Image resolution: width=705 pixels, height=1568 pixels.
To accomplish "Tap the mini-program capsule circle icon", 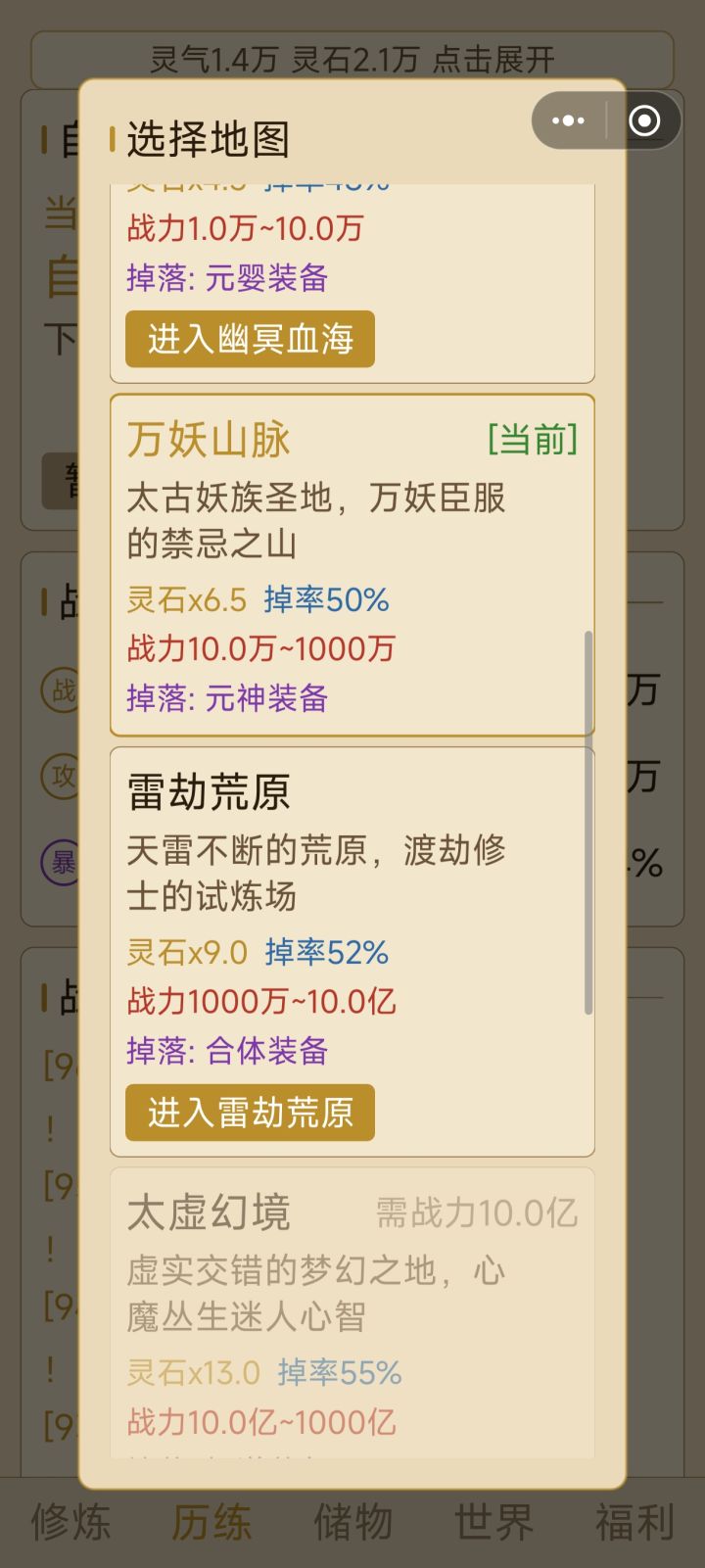I will 645,119.
